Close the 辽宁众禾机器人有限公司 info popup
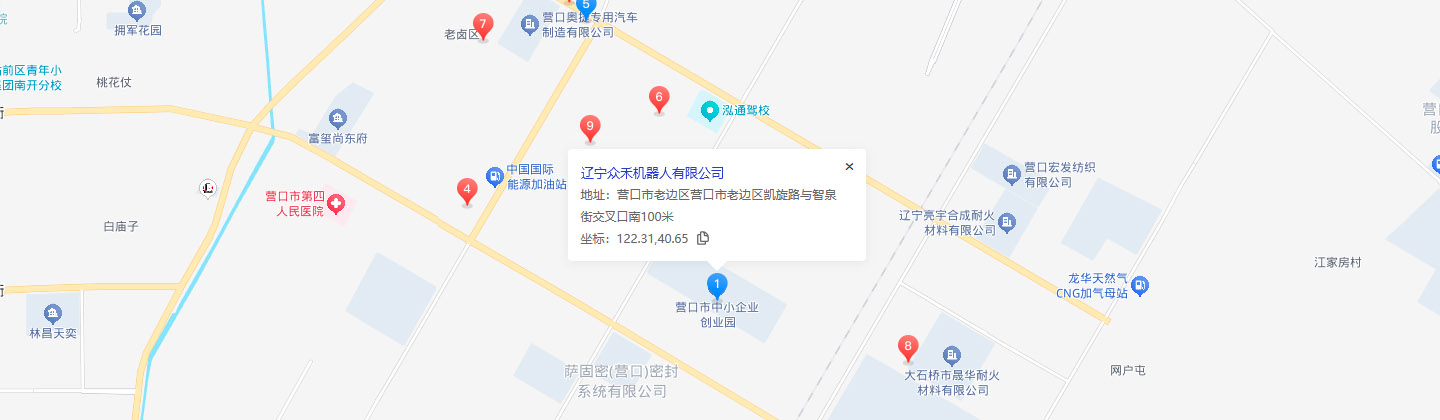Image resolution: width=1440 pixels, height=420 pixels. tap(849, 167)
